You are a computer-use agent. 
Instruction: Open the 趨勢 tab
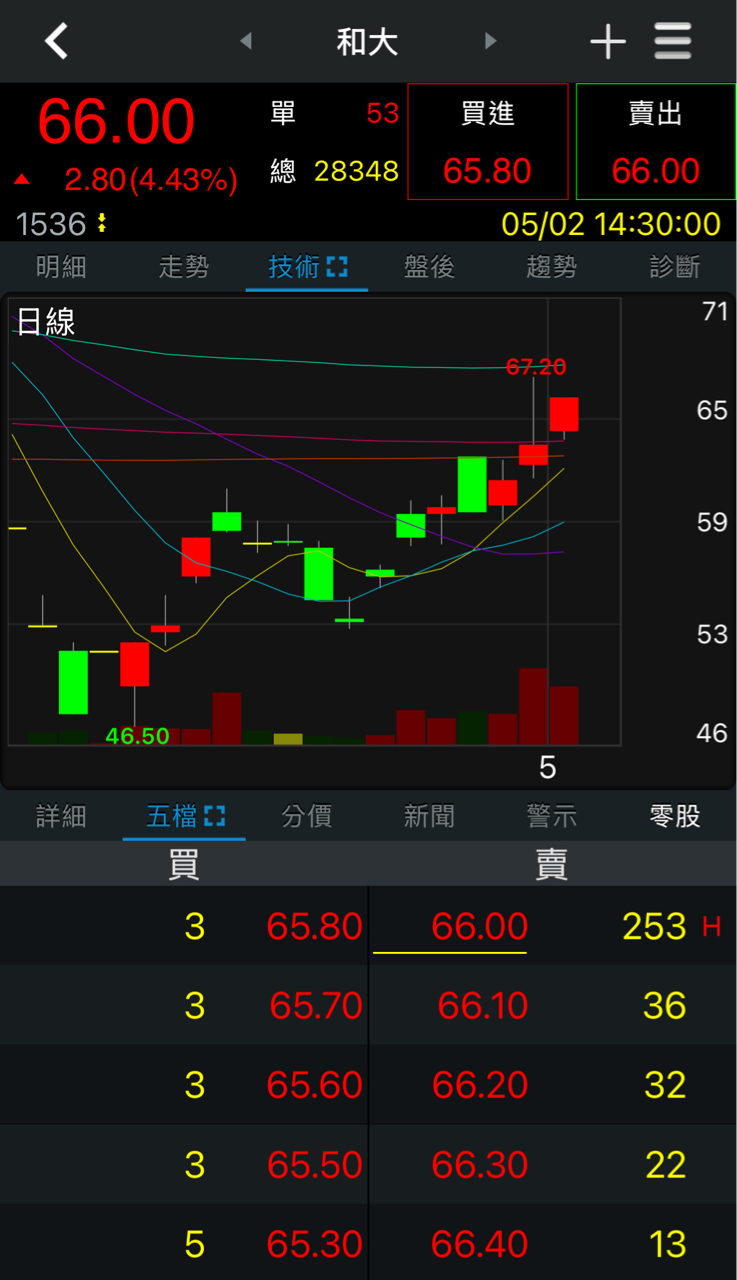pos(551,267)
